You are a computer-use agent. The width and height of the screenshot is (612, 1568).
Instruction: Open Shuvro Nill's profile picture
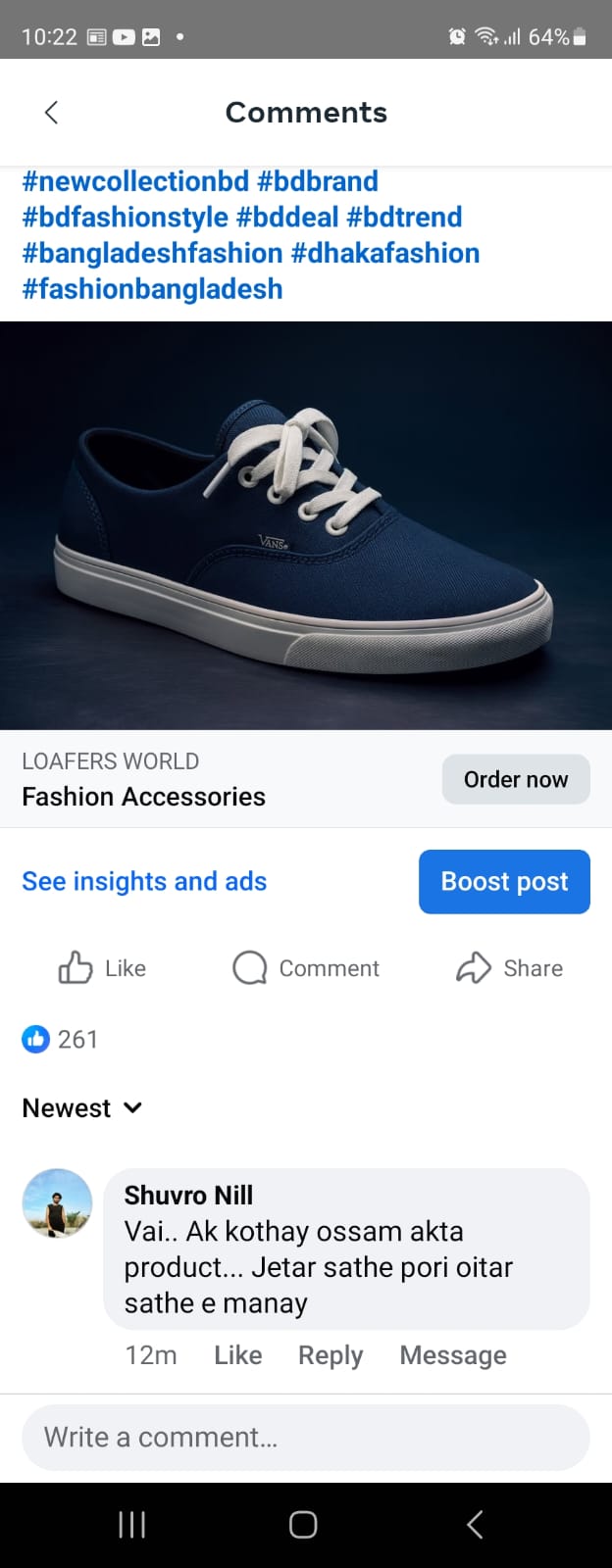[57, 1202]
